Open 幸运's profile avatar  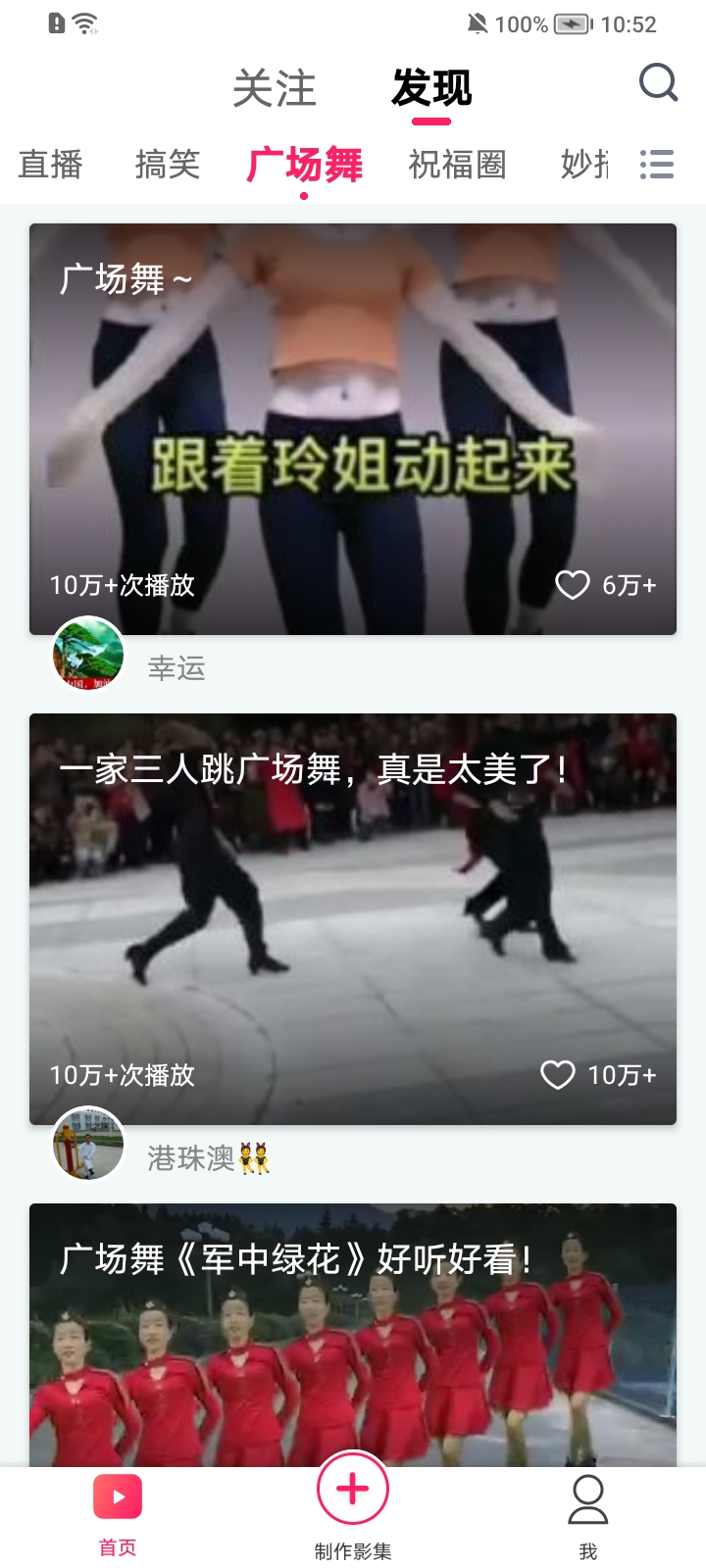pyautogui.click(x=88, y=654)
